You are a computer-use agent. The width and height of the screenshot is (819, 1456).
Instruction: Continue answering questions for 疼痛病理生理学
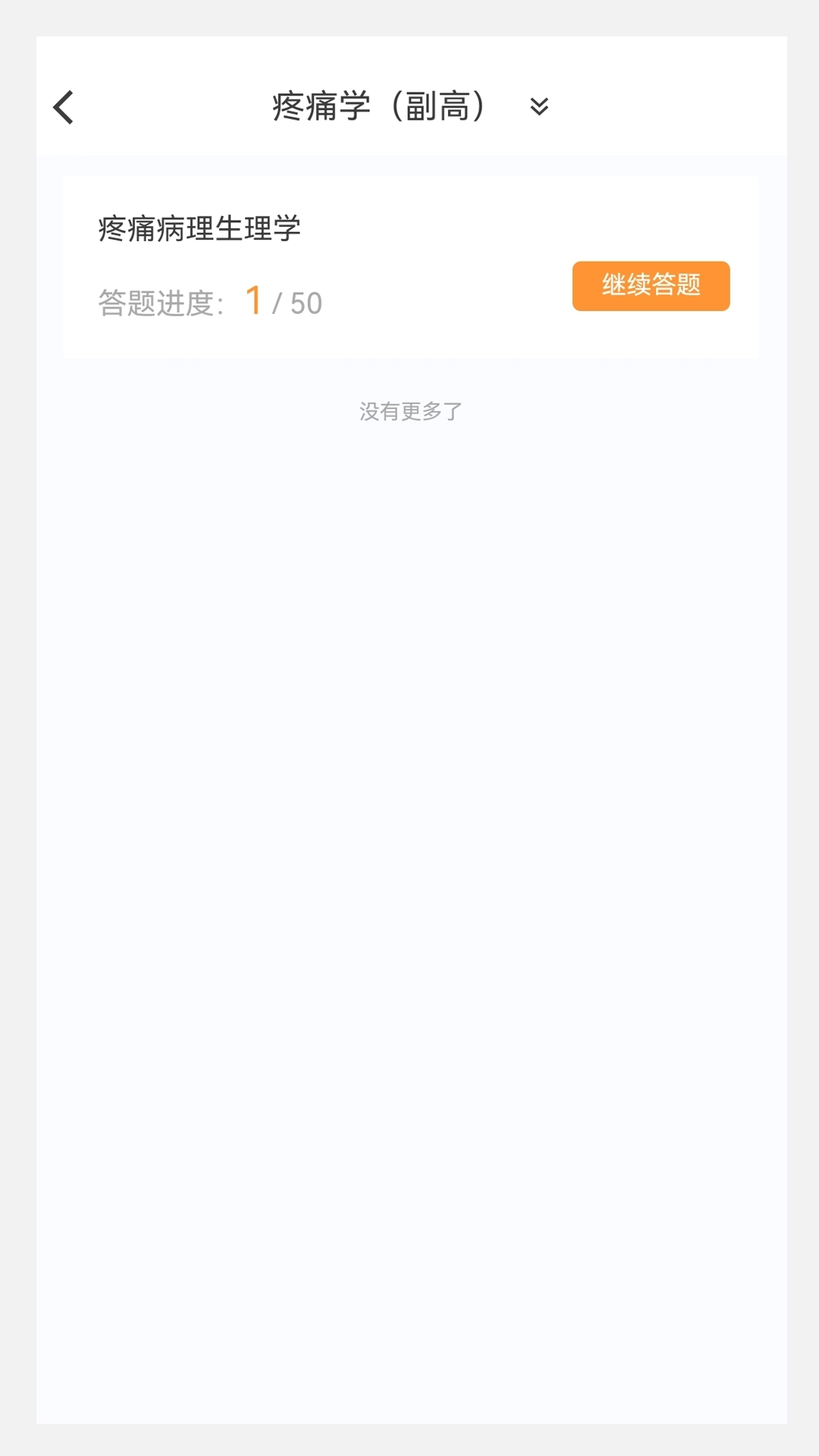(651, 286)
